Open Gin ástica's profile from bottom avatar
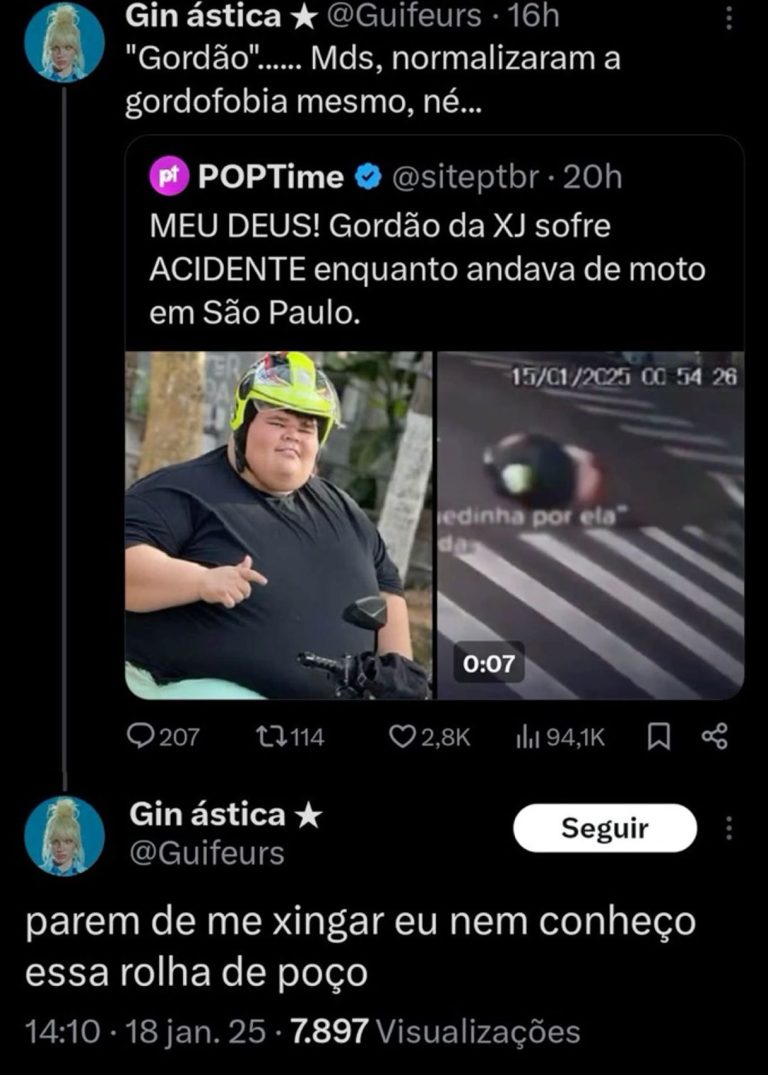The width and height of the screenshot is (768, 1075). pos(64,836)
